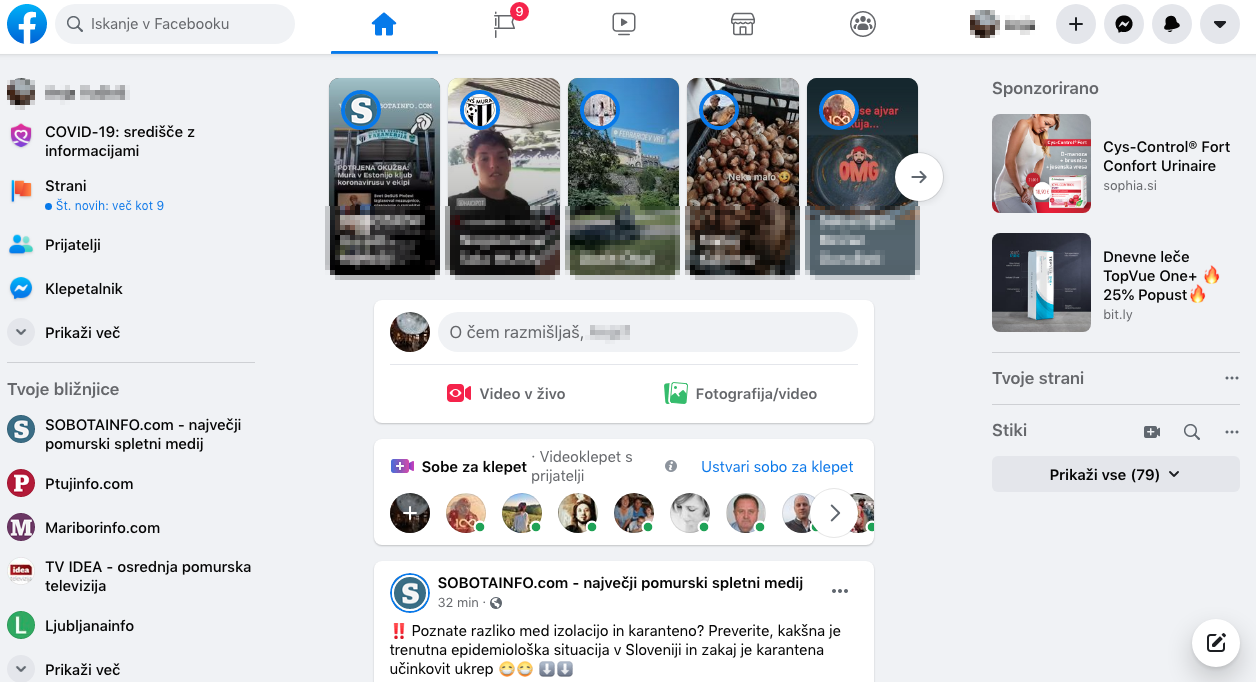The image size is (1256, 682).
Task: Open Prijatelji in the left menu
Action: (x=72, y=245)
